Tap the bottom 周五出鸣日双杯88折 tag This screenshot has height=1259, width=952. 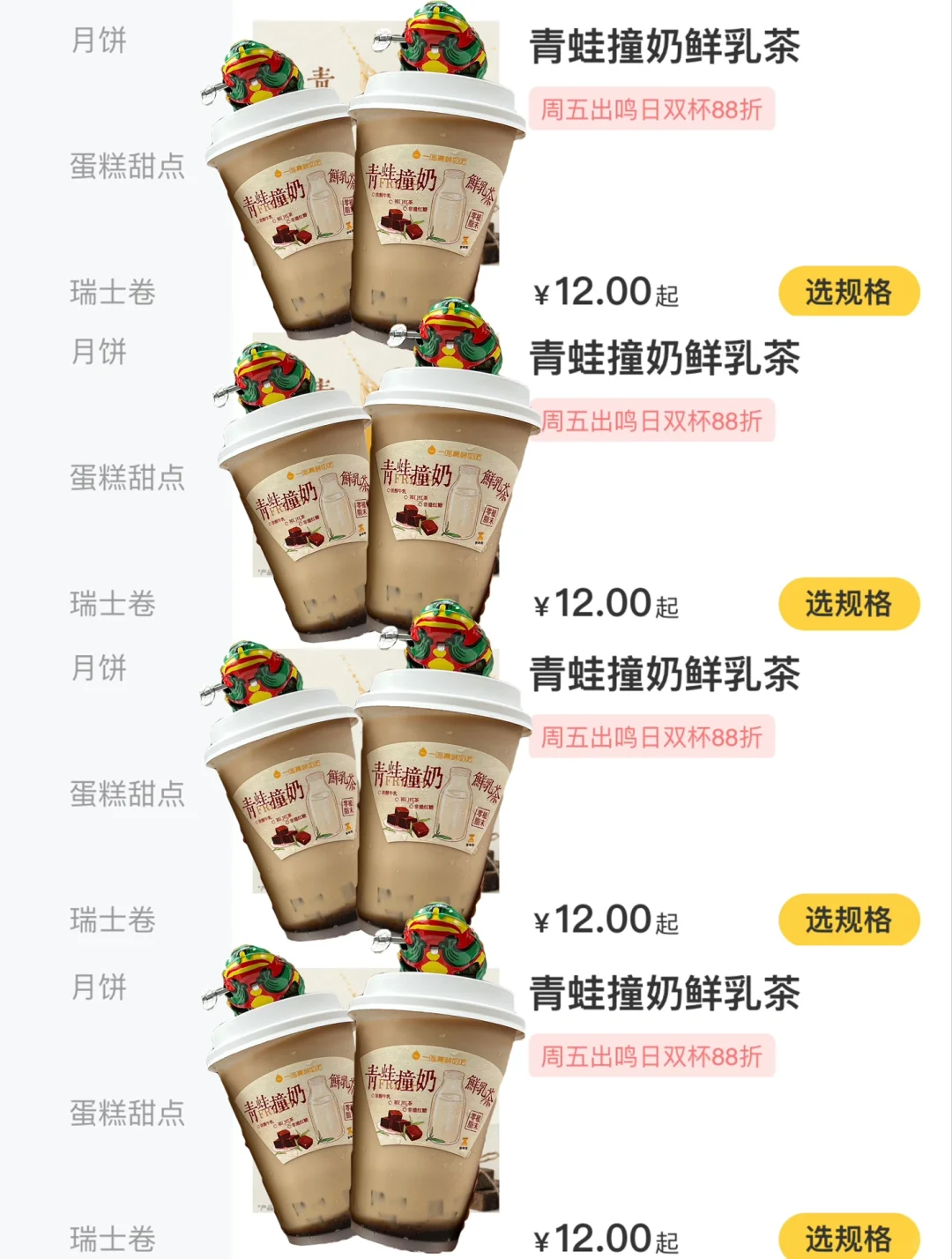click(x=654, y=1054)
